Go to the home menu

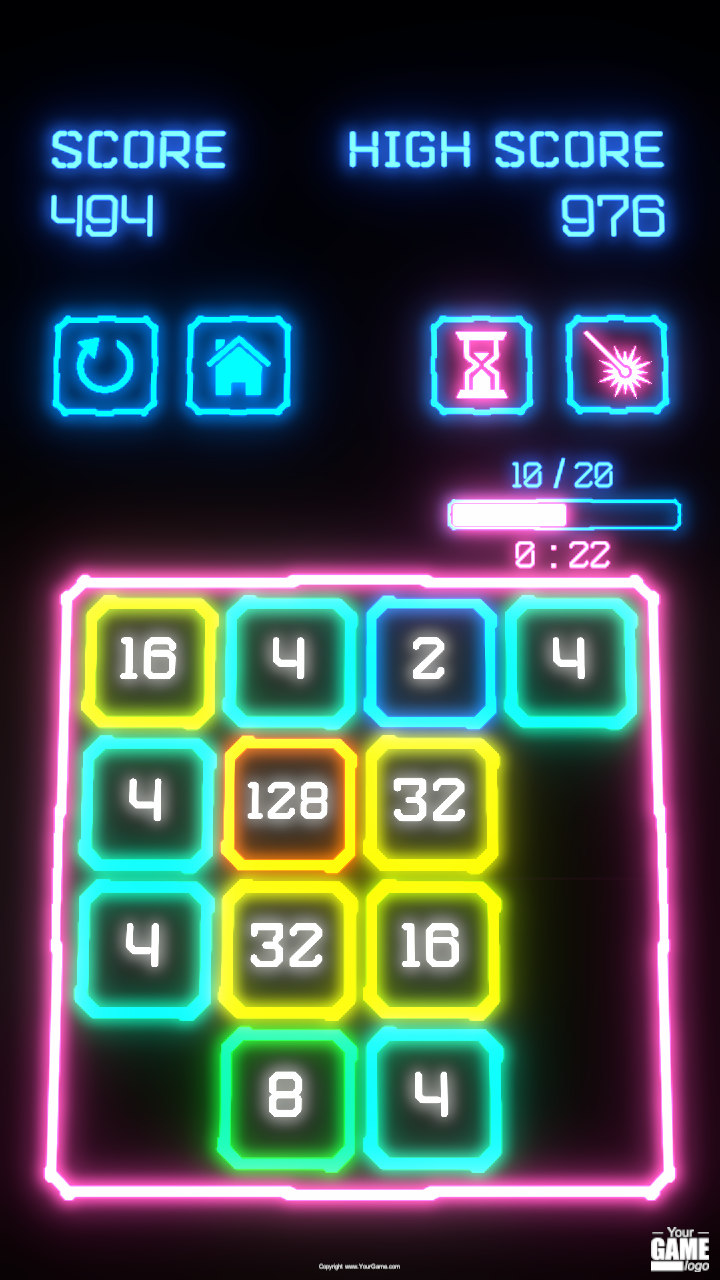point(239,366)
